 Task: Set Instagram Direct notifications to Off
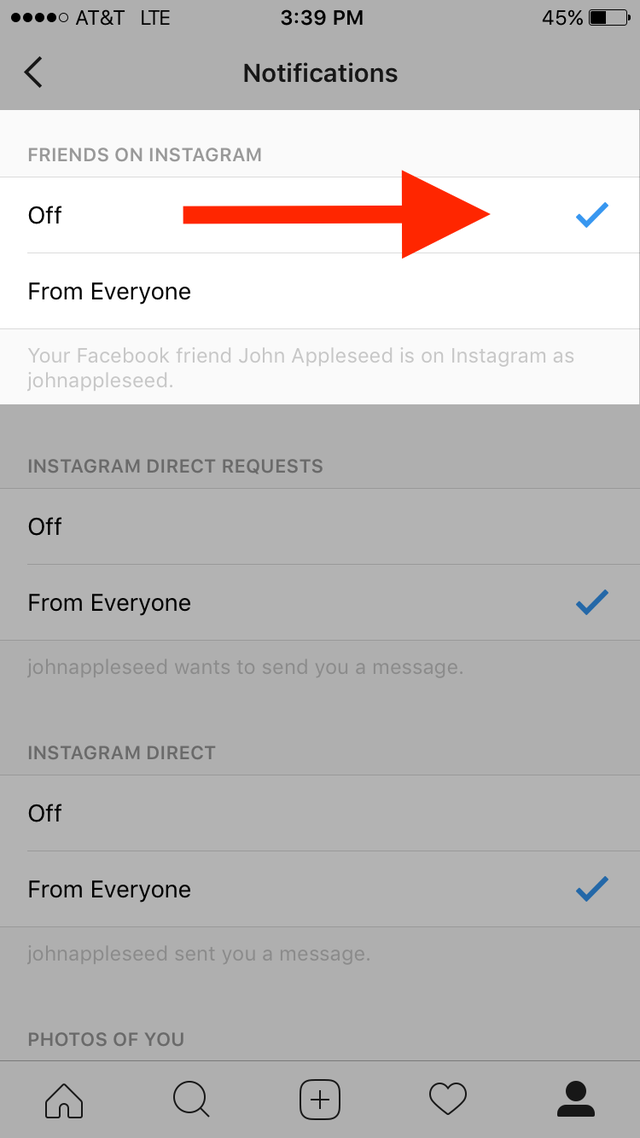pos(320,813)
